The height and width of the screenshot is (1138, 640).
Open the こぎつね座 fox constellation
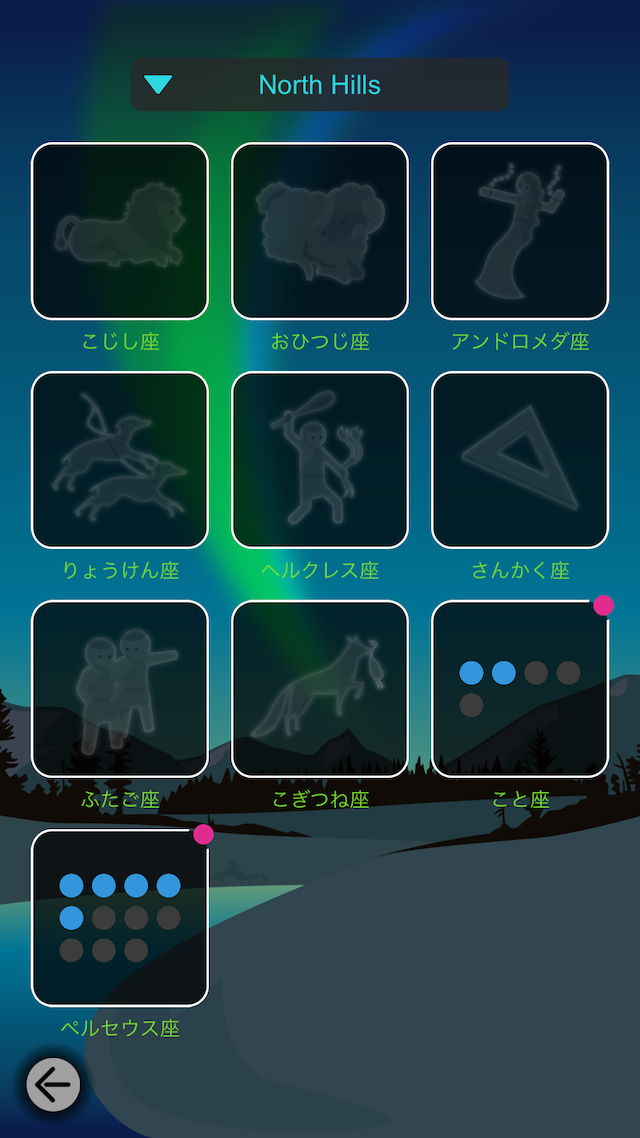pyautogui.click(x=320, y=689)
